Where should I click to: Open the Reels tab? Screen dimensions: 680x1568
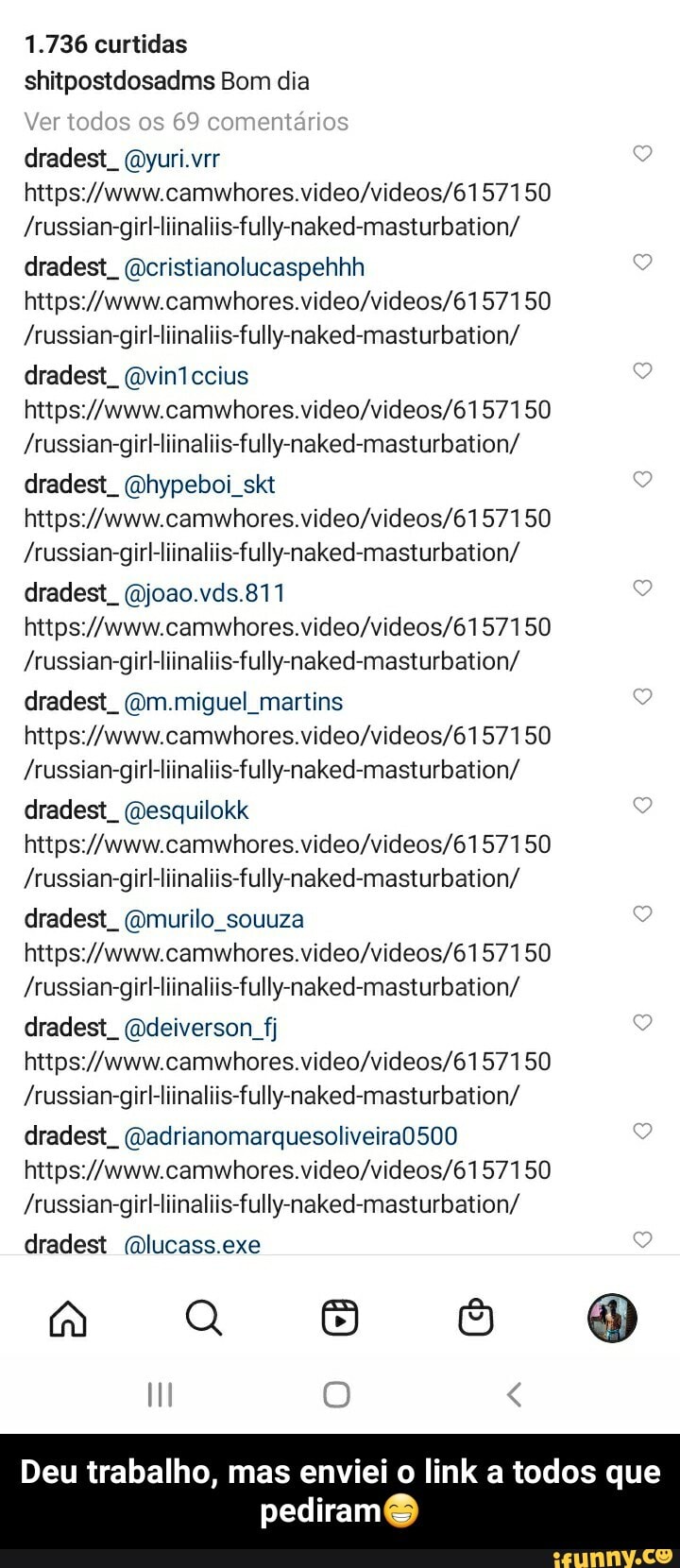(340, 1318)
